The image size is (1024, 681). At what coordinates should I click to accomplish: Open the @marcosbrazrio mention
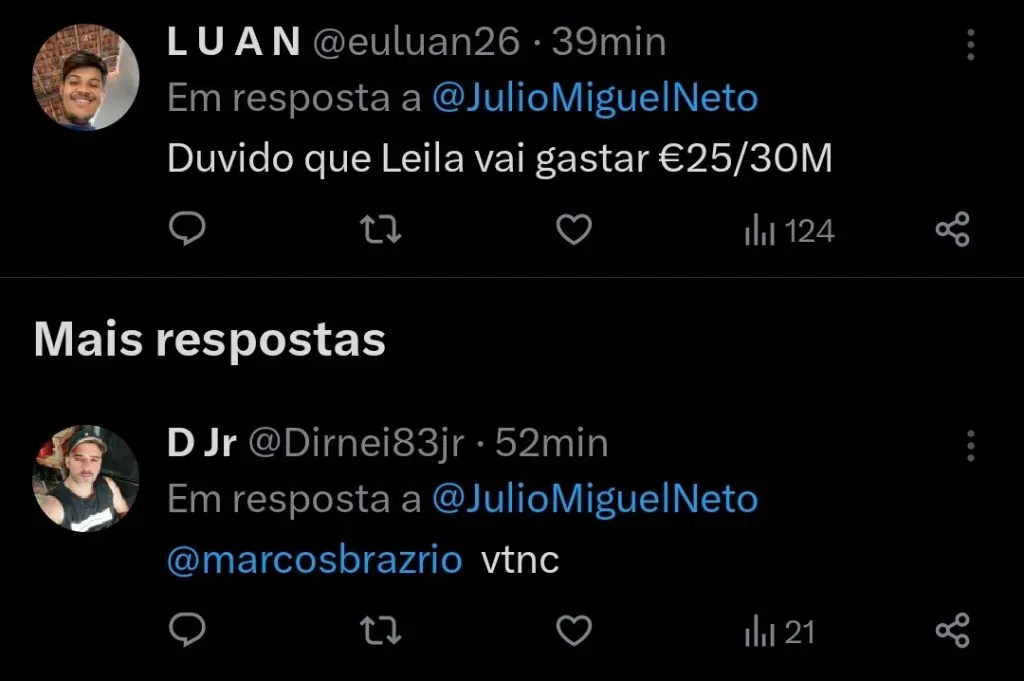[x=314, y=560]
